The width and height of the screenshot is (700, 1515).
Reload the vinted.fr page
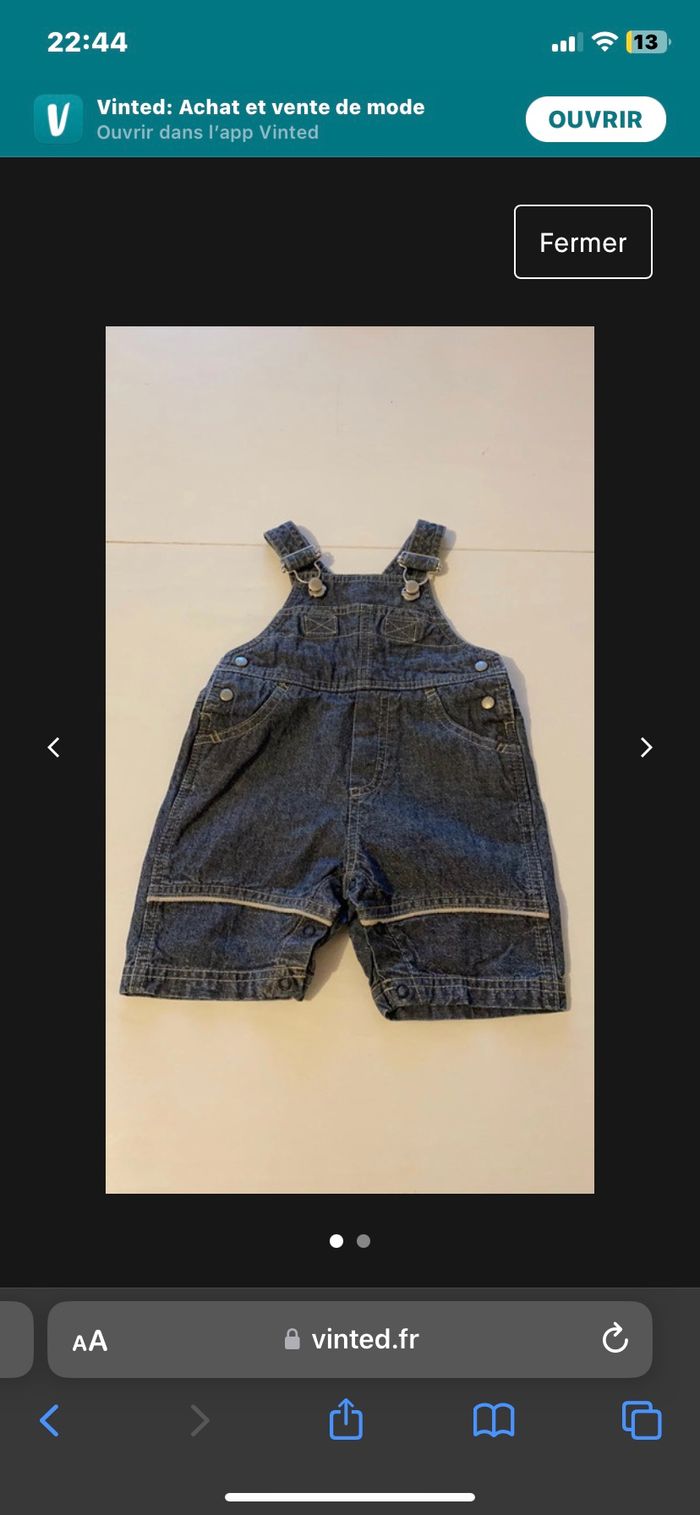point(614,1339)
